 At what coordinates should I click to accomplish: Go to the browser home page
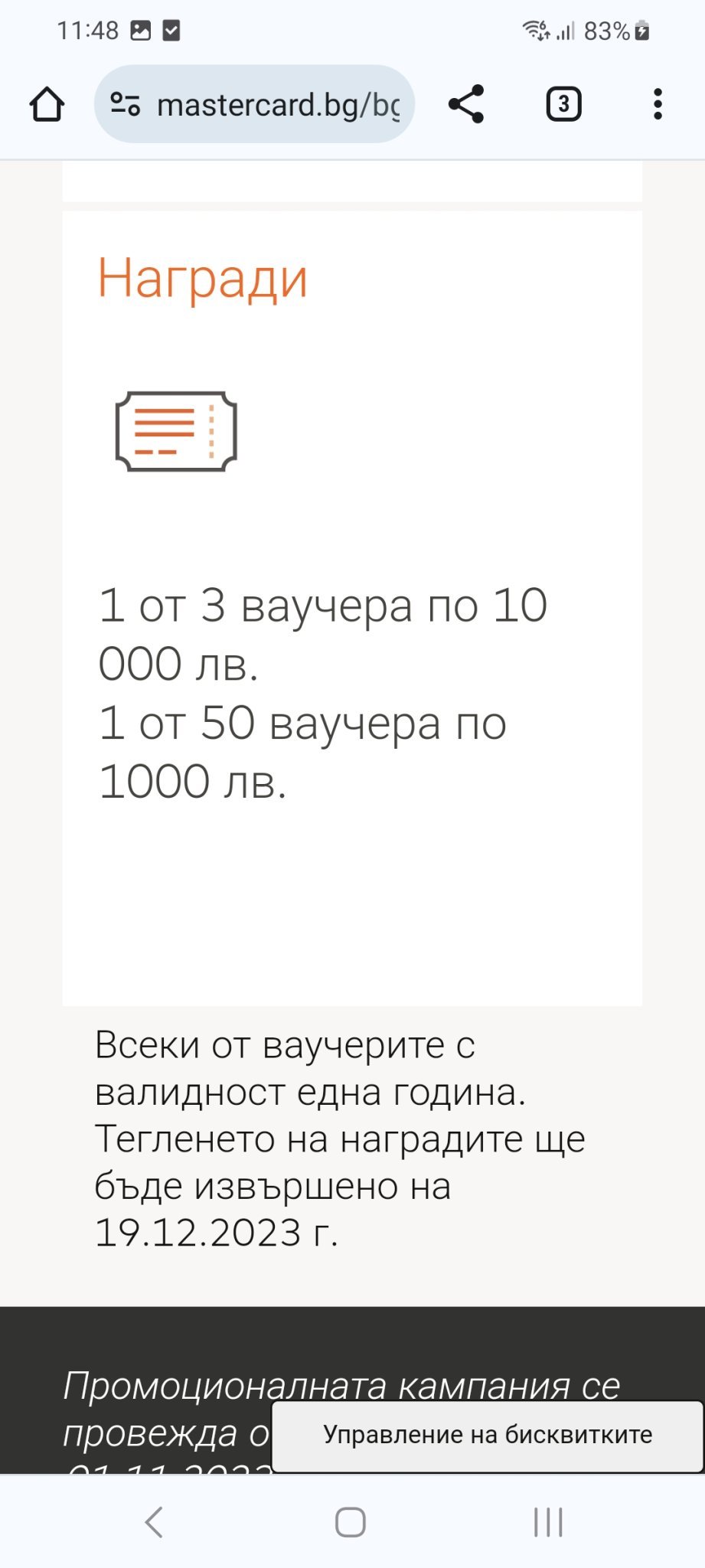tap(47, 104)
